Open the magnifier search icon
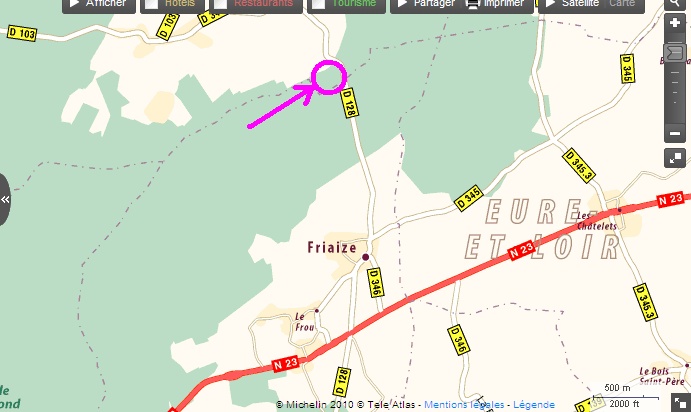Image resolution: width=691 pixels, height=412 pixels. (x=675, y=4)
